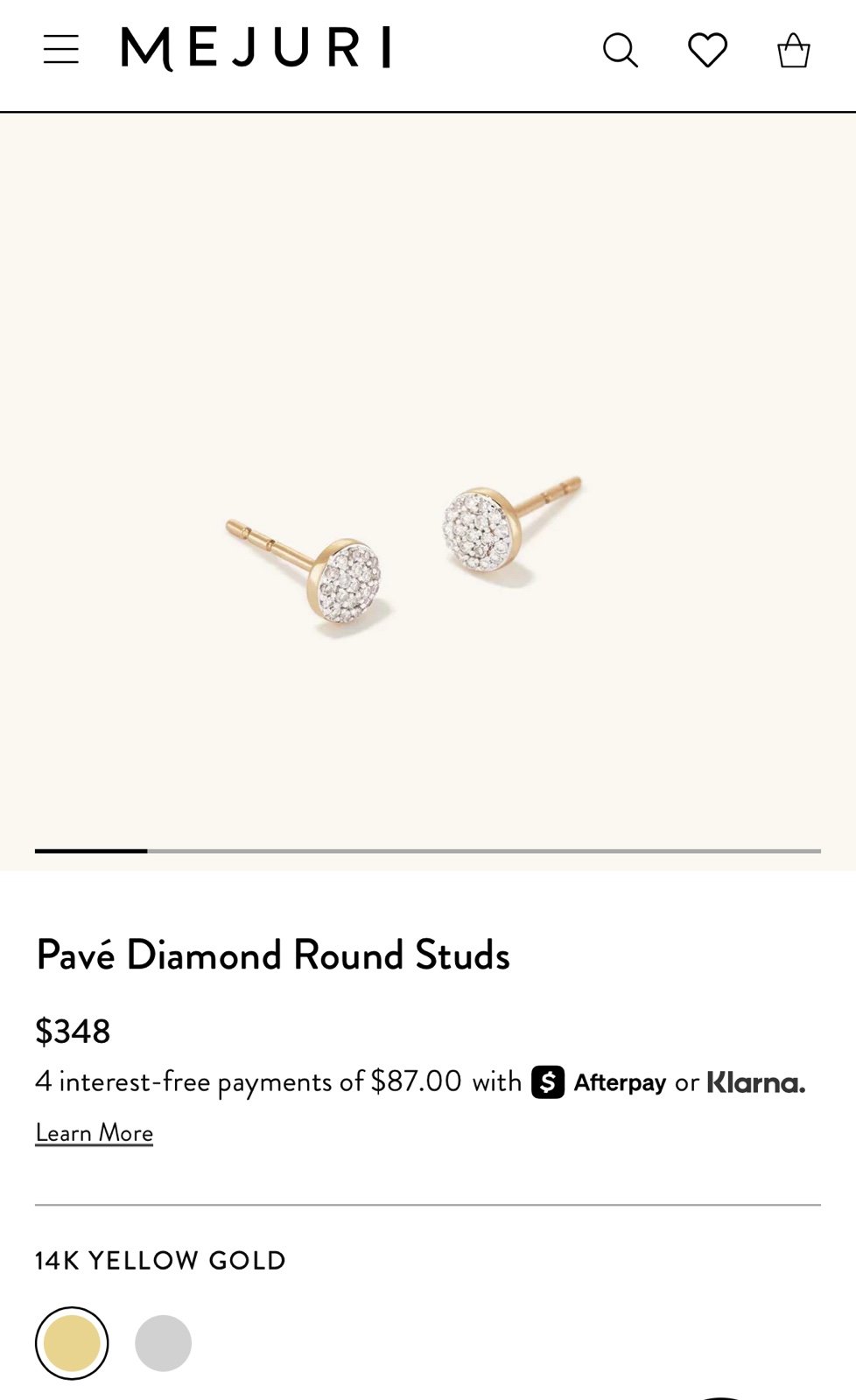This screenshot has height=1400, width=856.
Task: Open the earring studs product image
Action: coord(428,491)
